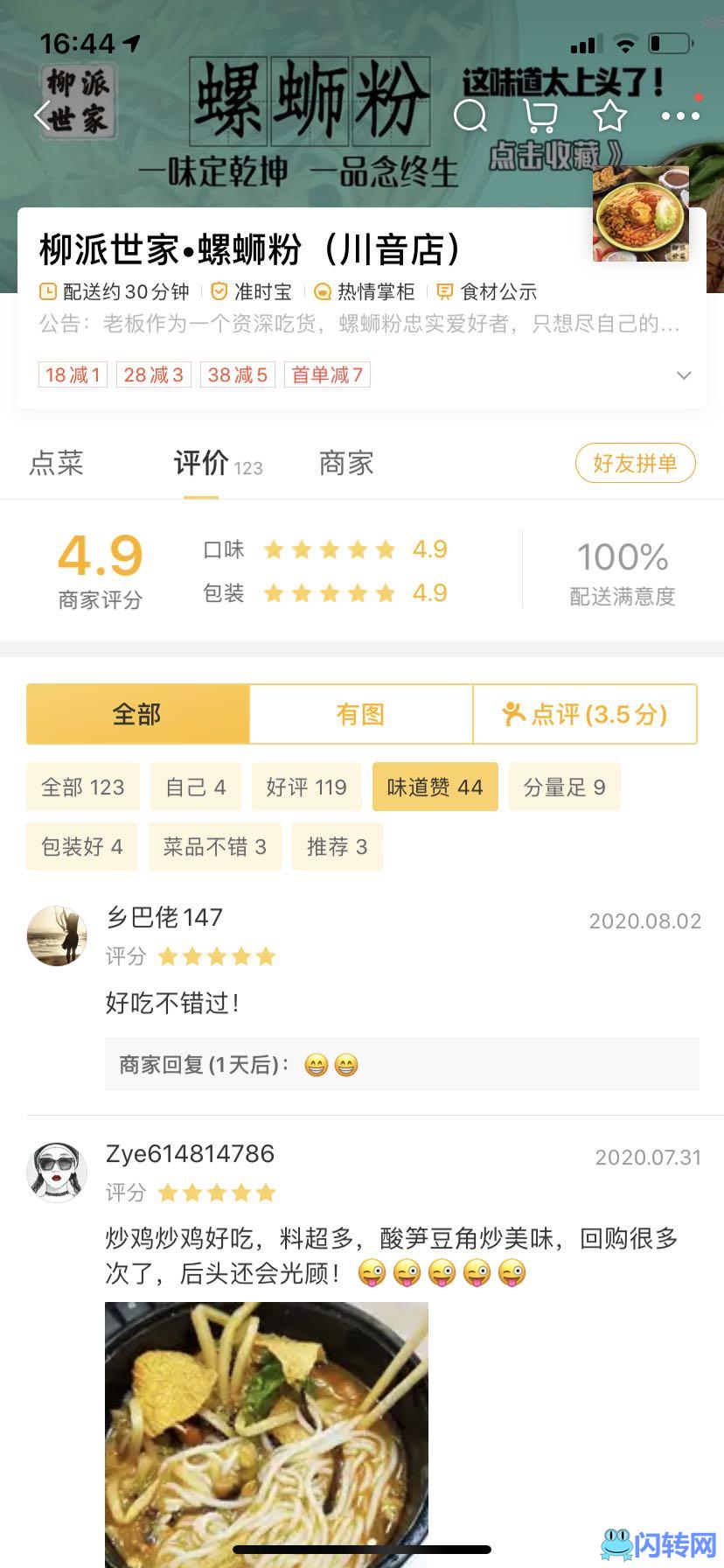
Task: Search inside this restaurant
Action: click(x=470, y=115)
